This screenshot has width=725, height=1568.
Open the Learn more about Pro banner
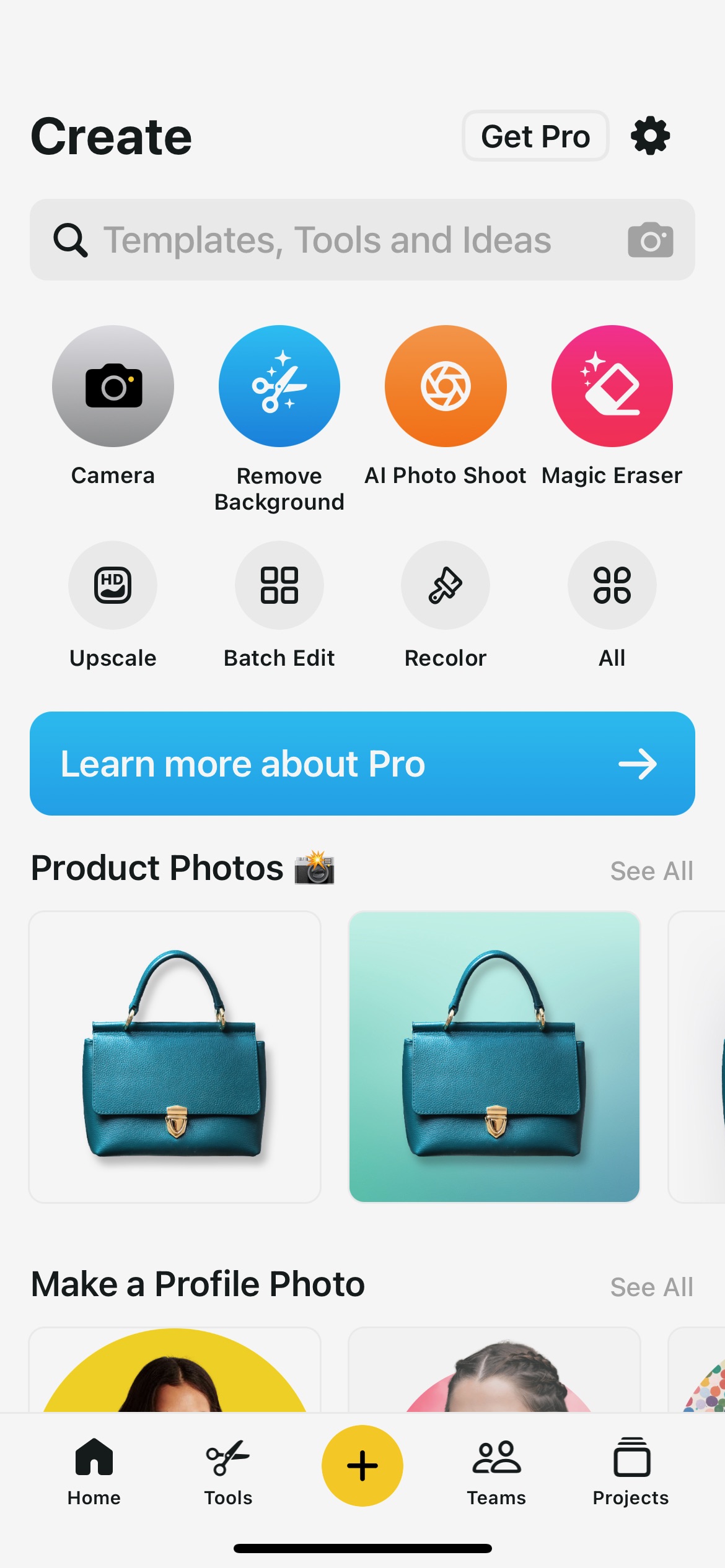click(362, 764)
